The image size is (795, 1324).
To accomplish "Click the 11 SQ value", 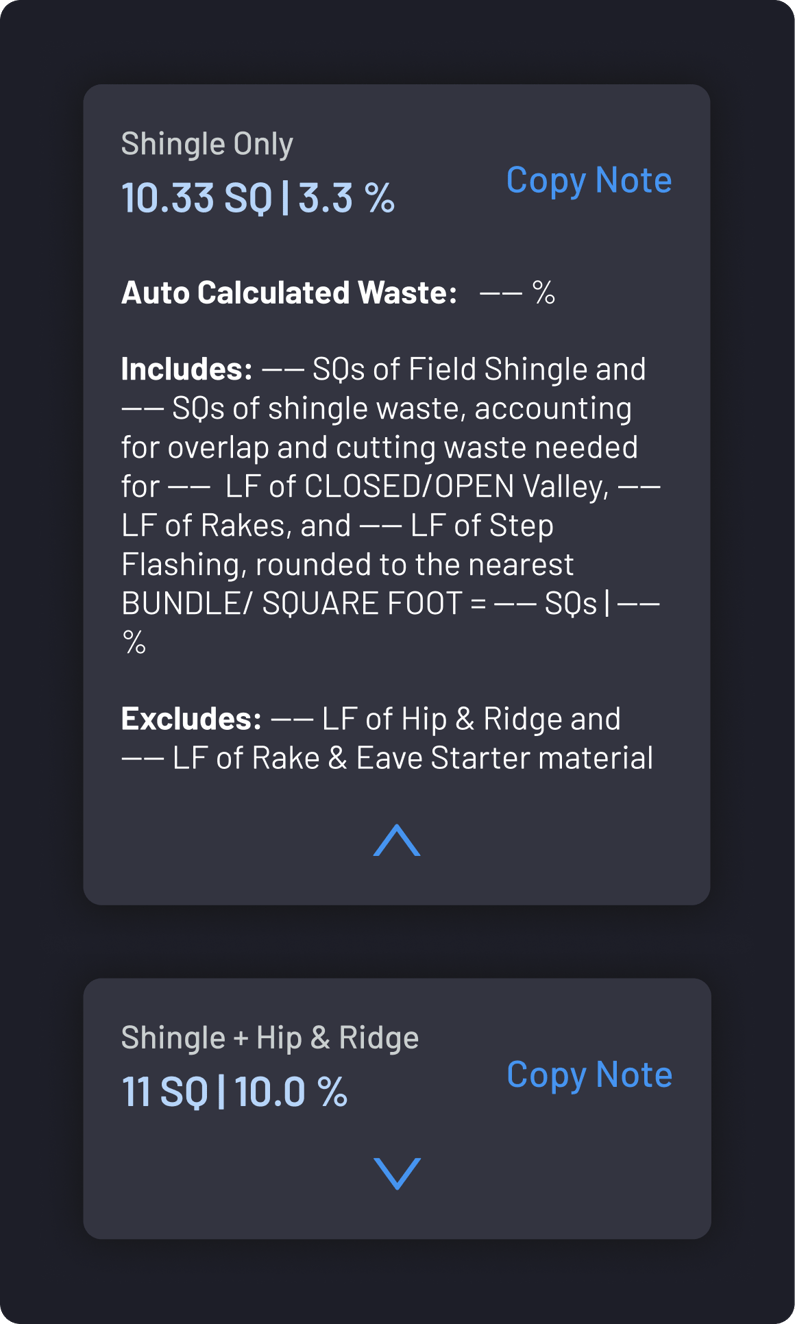I will 165,1092.
